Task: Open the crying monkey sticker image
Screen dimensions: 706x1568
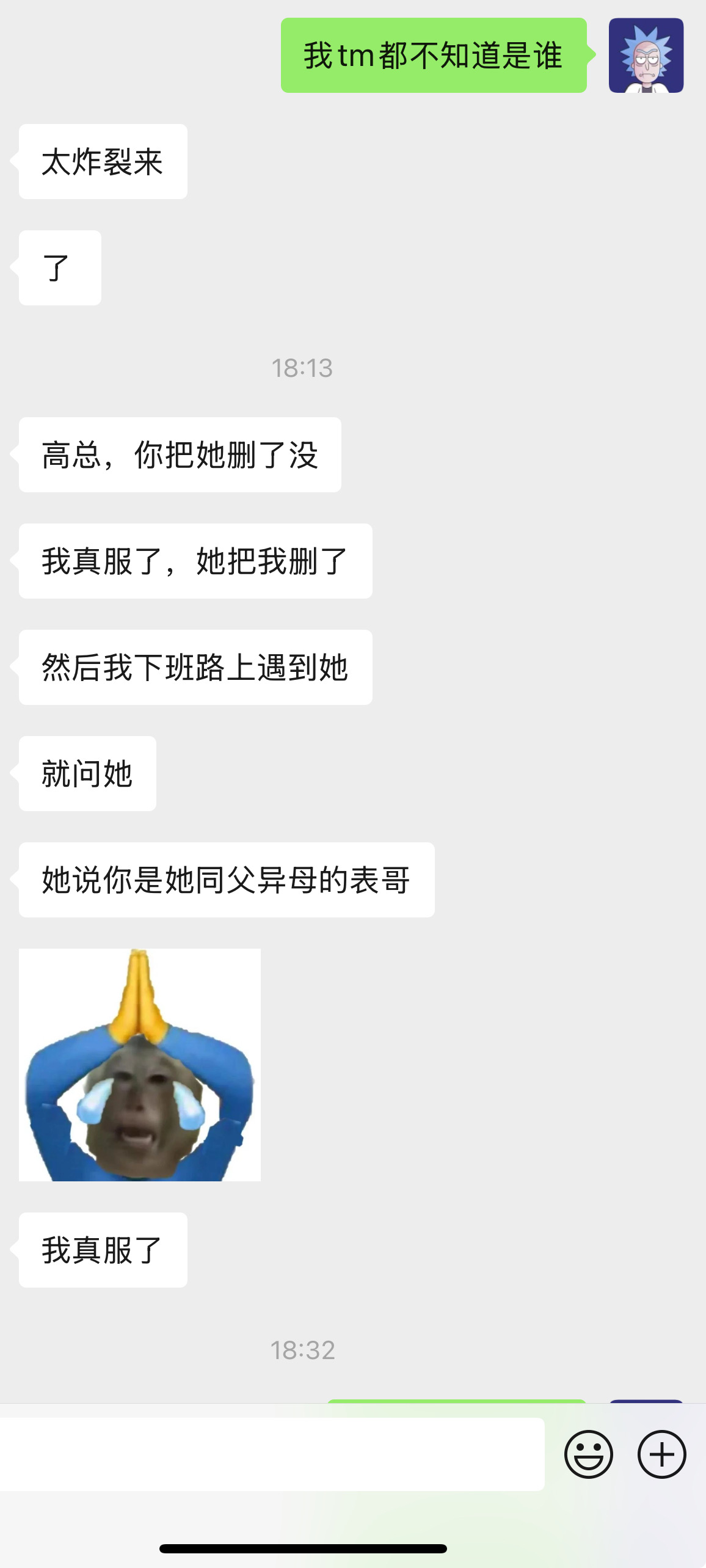Action: pos(140,1065)
